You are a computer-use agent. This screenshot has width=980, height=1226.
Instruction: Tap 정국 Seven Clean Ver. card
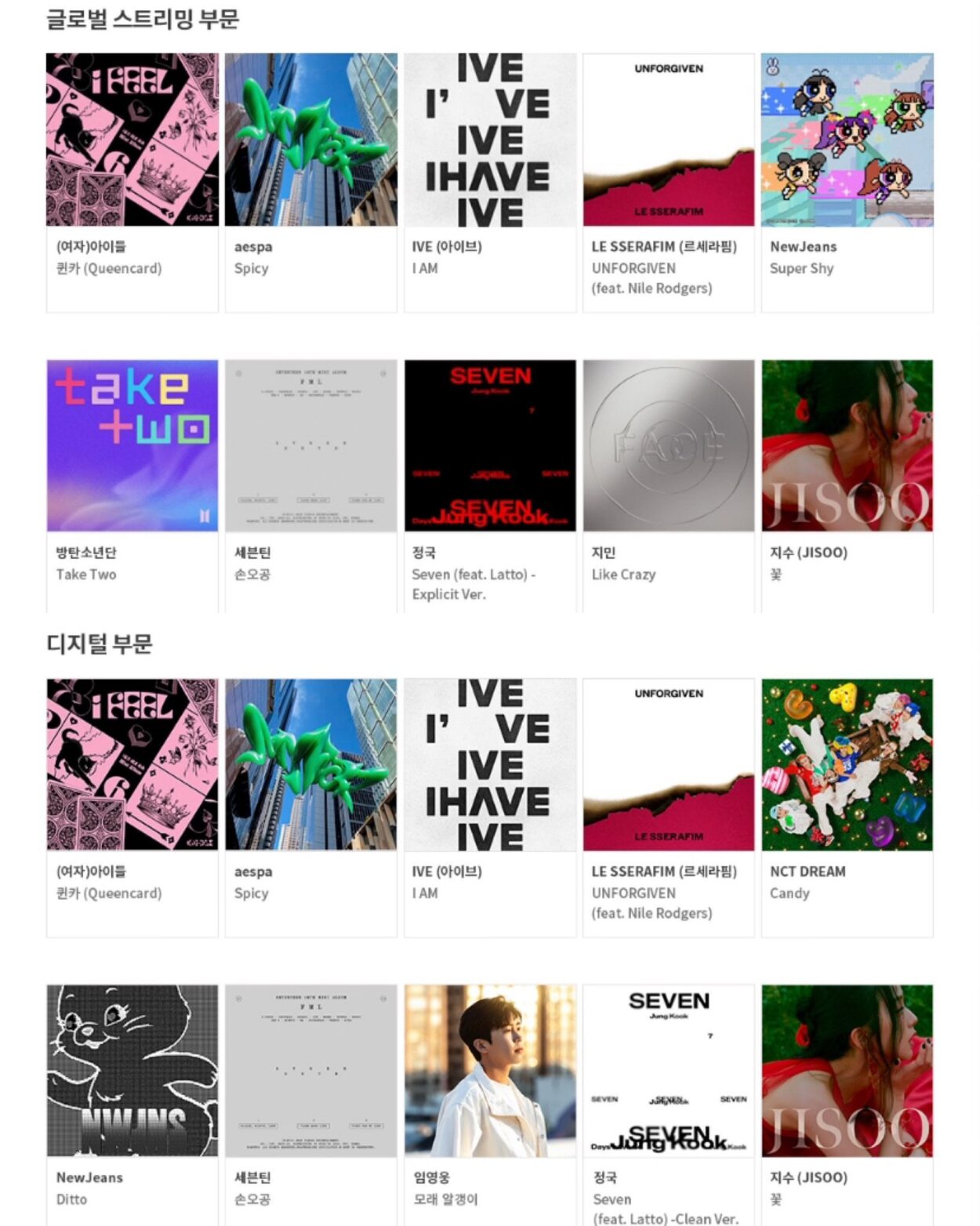pyautogui.click(x=668, y=1071)
